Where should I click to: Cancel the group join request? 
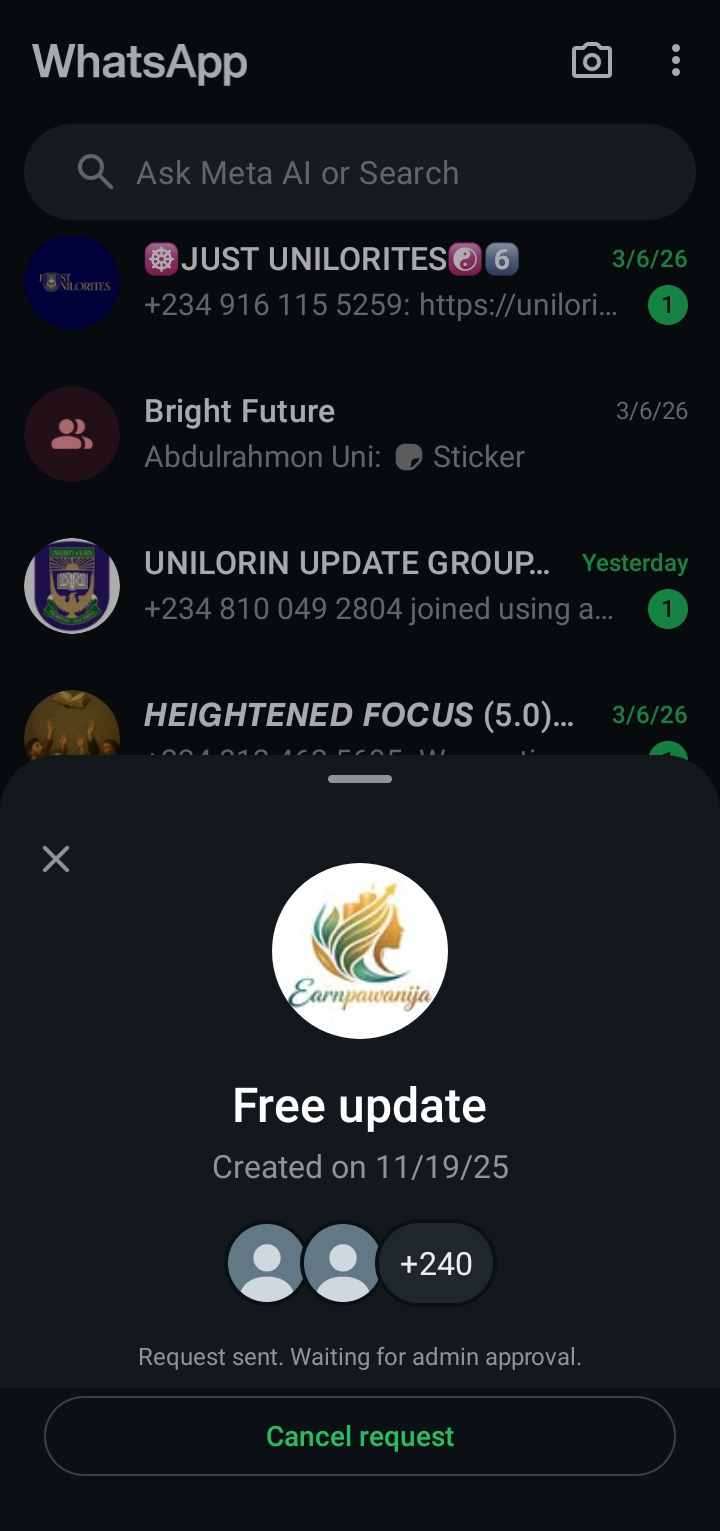coord(360,1436)
